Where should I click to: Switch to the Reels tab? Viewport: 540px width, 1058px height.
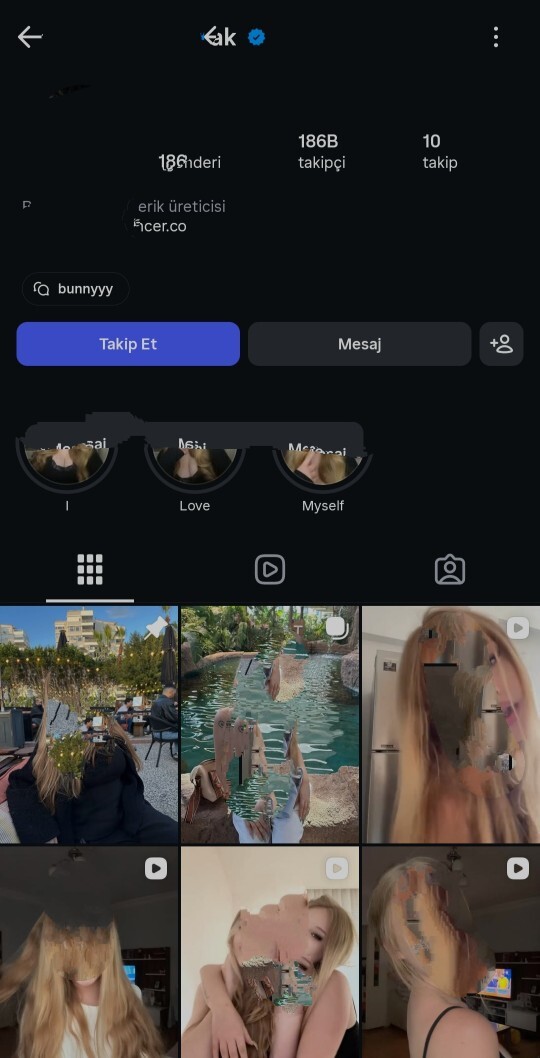point(270,570)
